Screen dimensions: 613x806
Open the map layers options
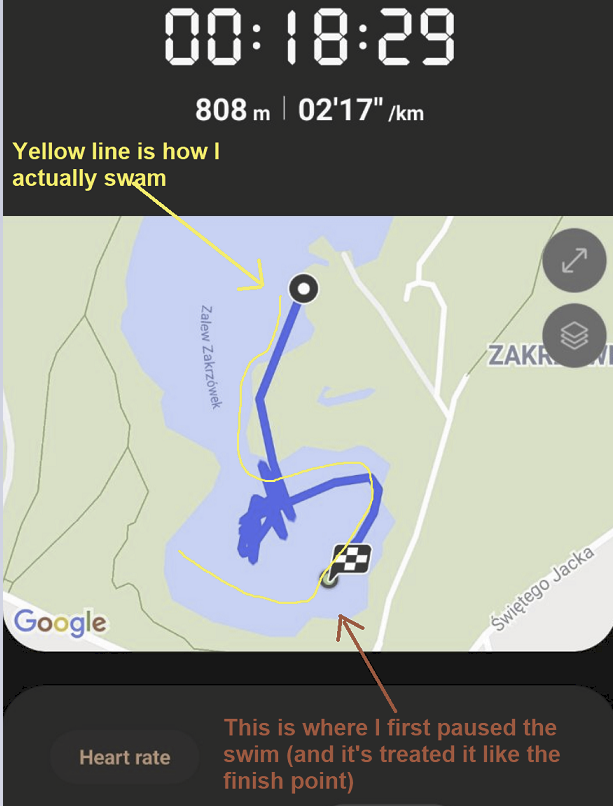pyautogui.click(x=574, y=335)
